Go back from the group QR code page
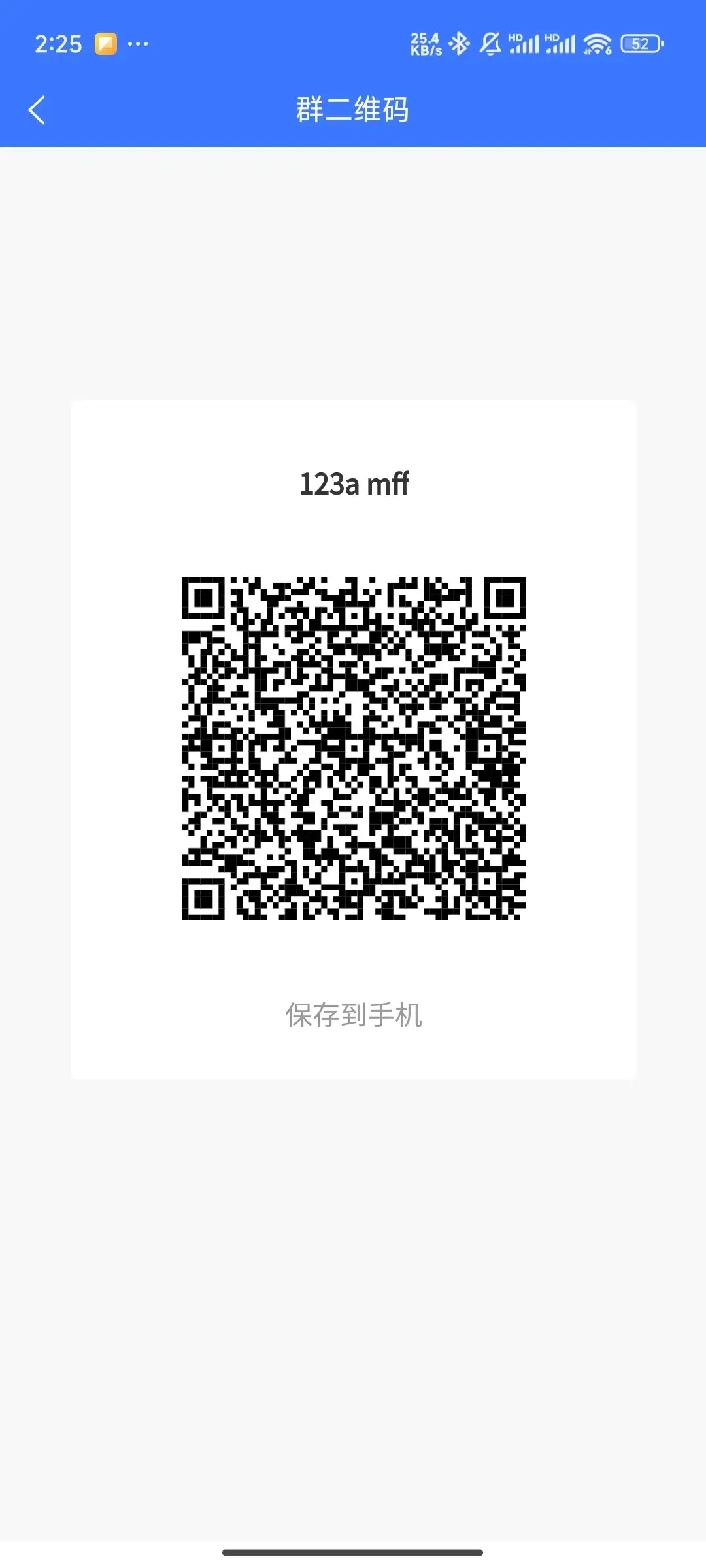The width and height of the screenshot is (706, 1568). (x=37, y=110)
